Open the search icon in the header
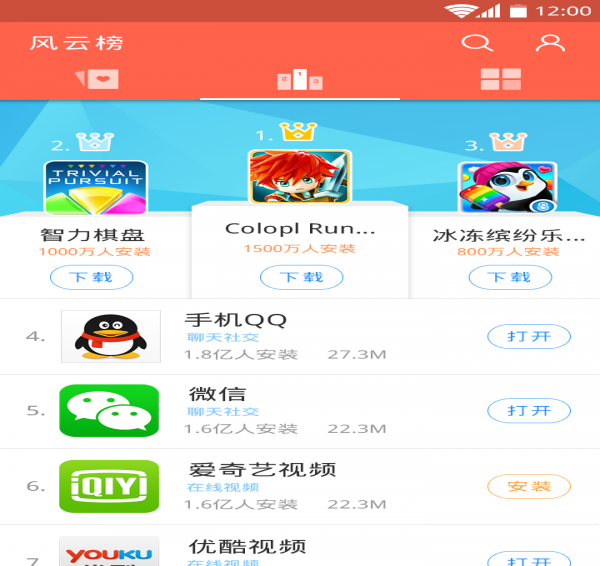 [x=477, y=43]
